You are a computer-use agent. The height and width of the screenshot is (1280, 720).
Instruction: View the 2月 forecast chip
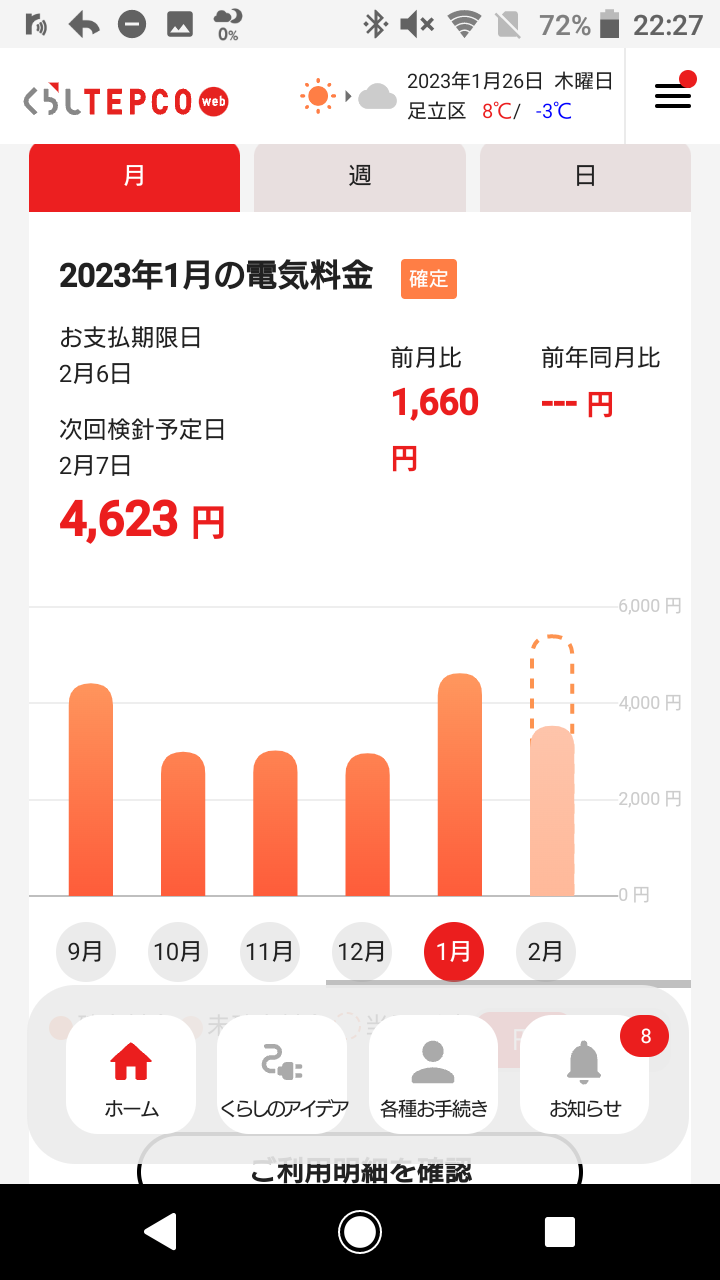click(546, 951)
